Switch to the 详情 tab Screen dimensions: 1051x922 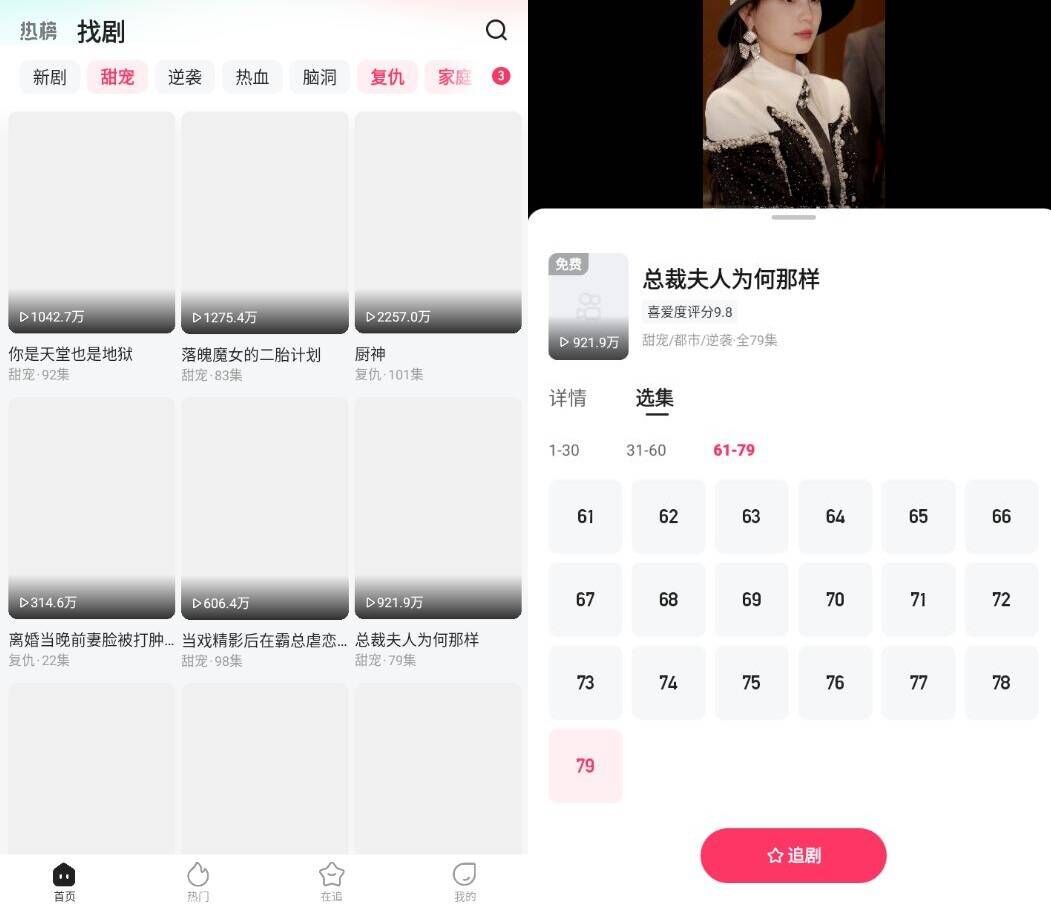(567, 398)
